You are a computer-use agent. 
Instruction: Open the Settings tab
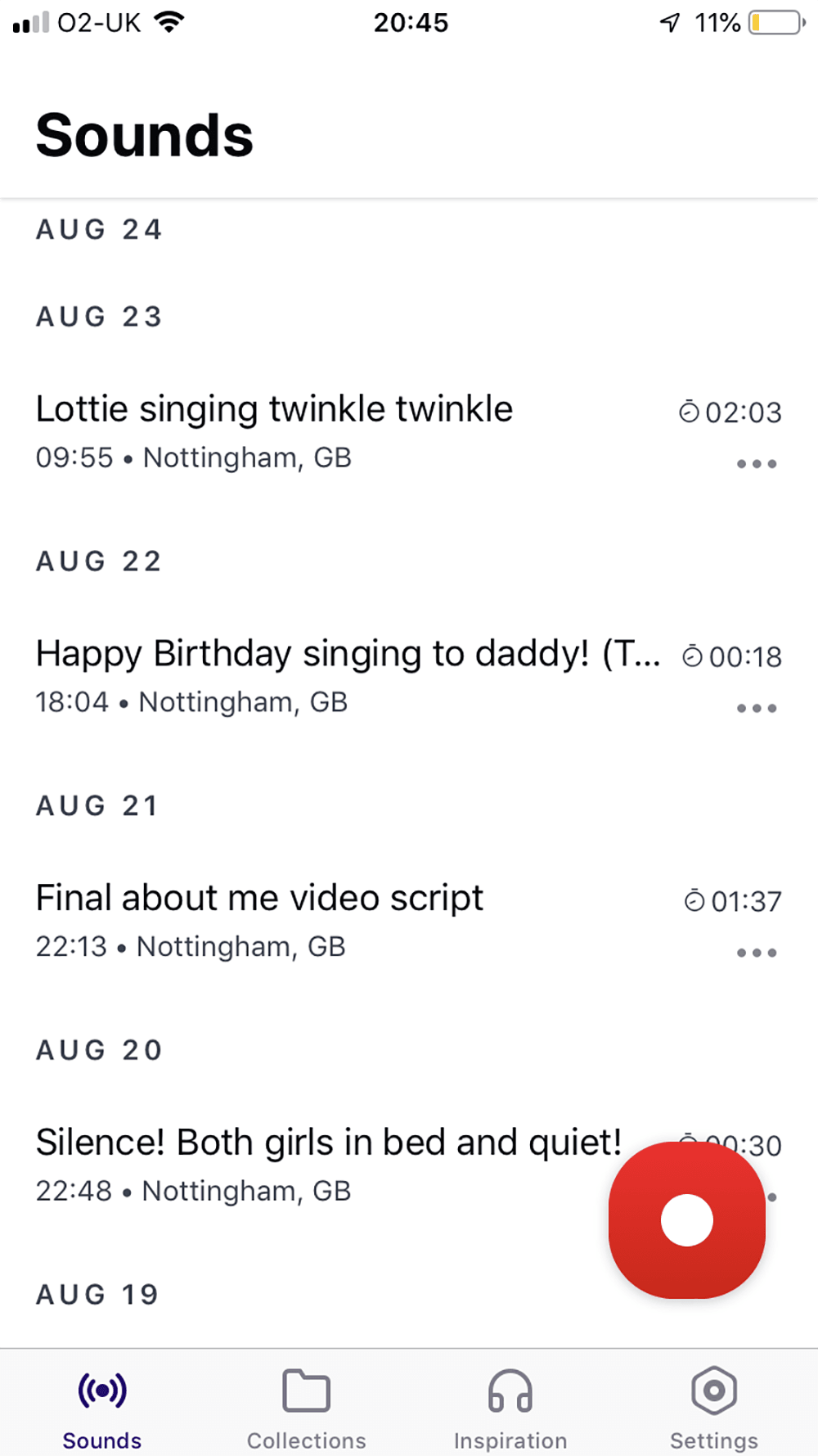(x=714, y=1405)
